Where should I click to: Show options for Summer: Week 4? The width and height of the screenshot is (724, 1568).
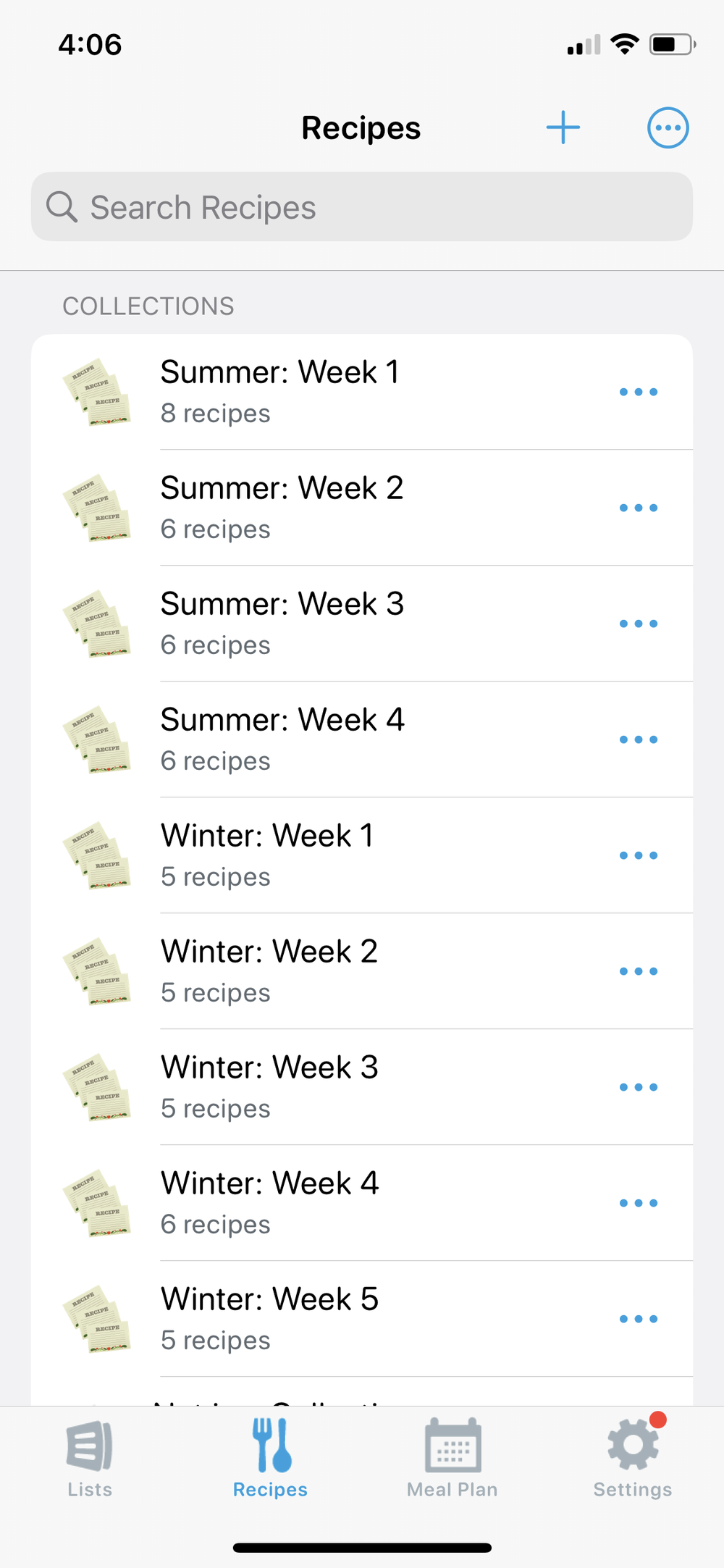(639, 739)
